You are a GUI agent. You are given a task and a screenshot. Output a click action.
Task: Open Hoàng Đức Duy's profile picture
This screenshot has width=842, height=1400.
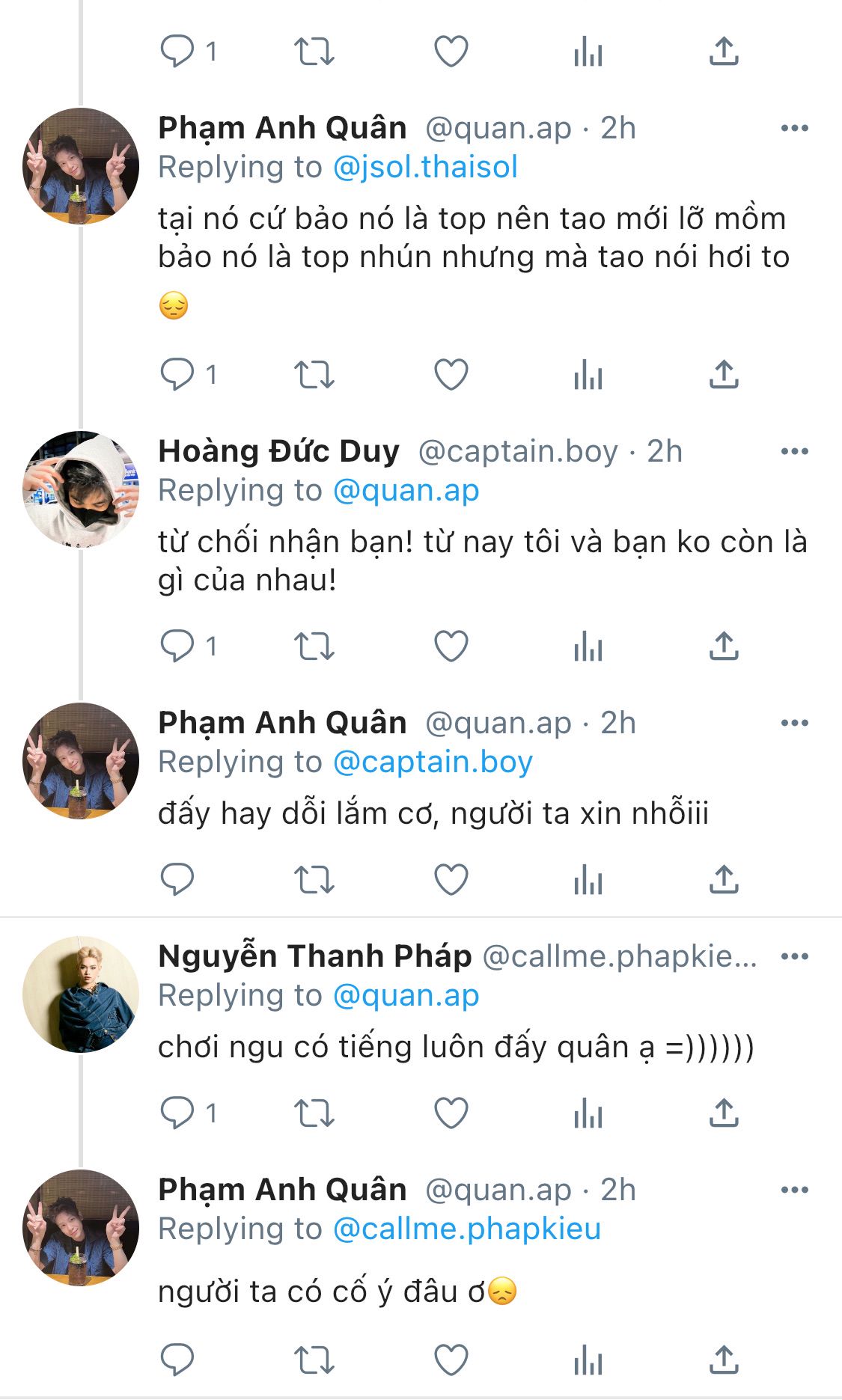point(81,489)
